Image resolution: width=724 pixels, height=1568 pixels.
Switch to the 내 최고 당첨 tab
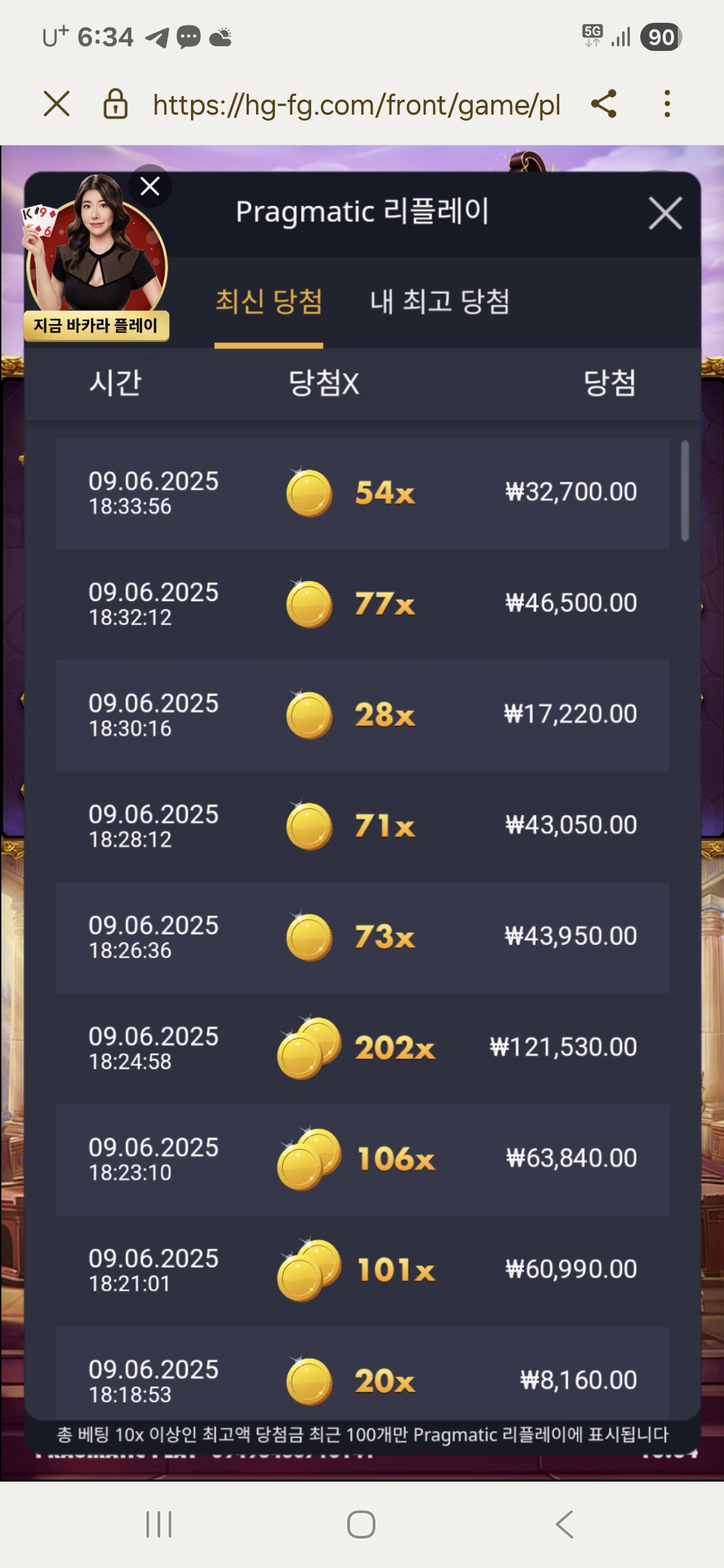point(440,302)
